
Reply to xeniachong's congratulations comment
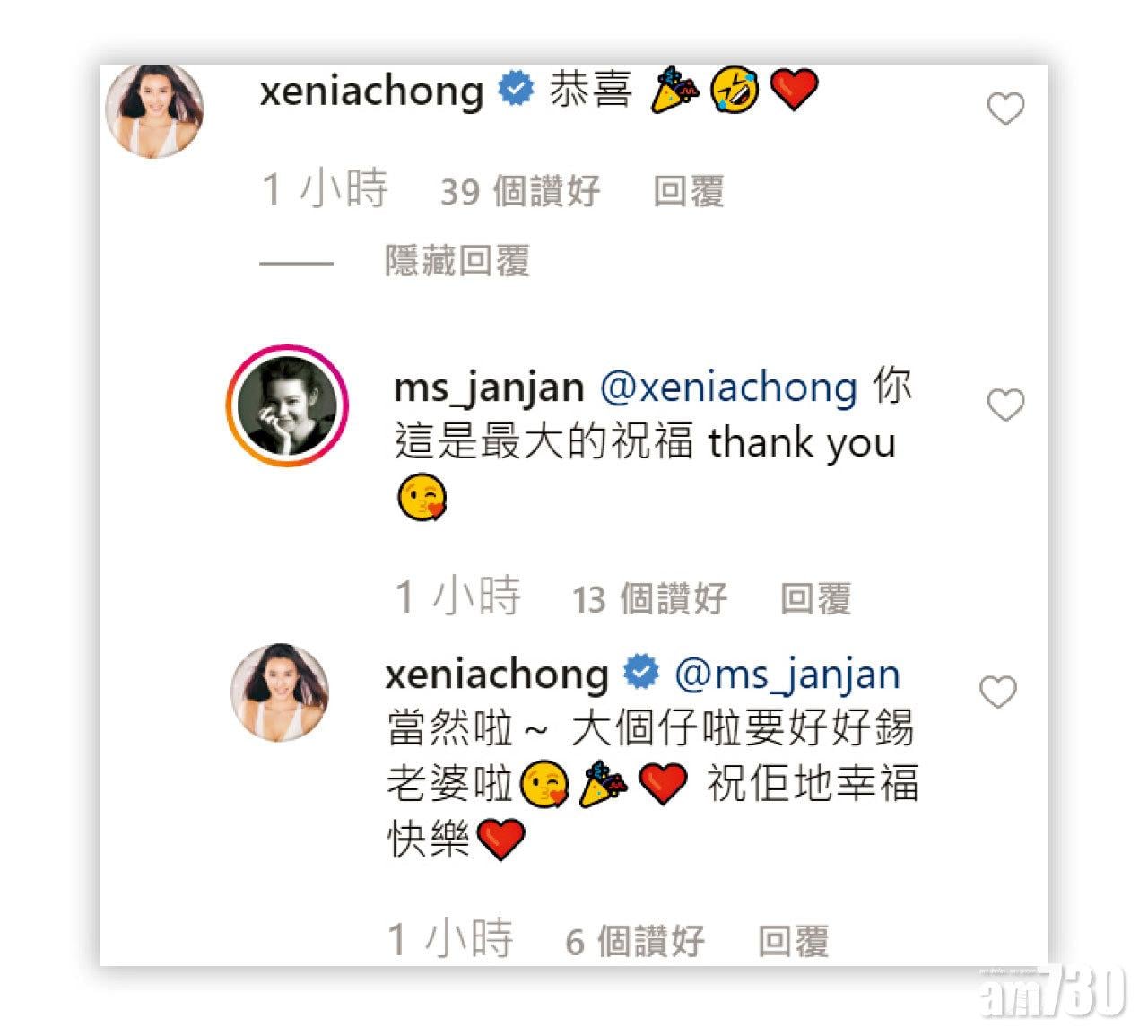pos(688,191)
